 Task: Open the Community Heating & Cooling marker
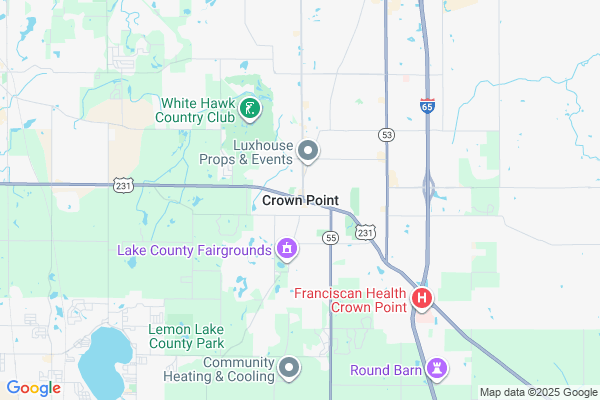290,368
